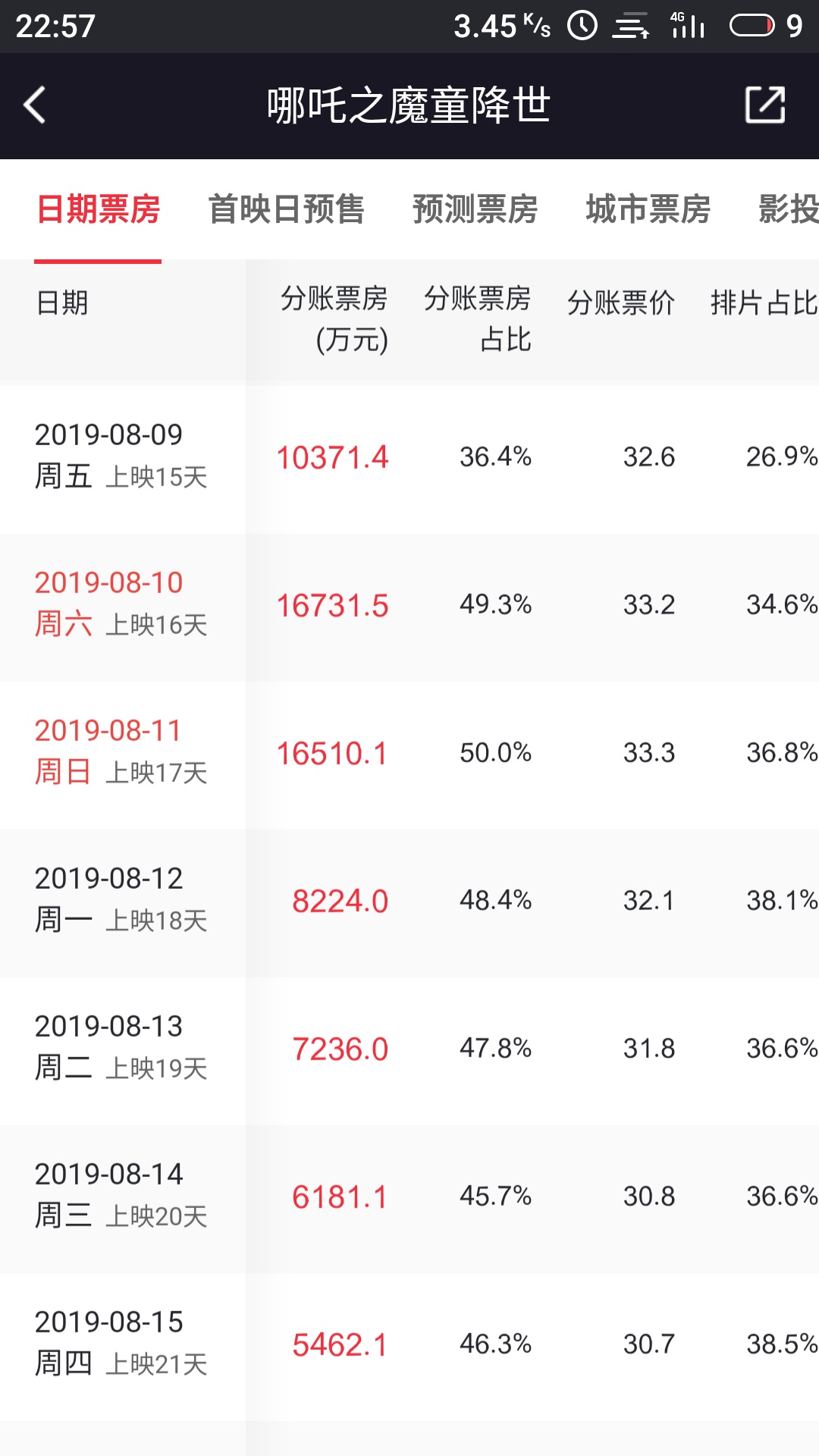Image resolution: width=819 pixels, height=1456 pixels.
Task: Go back from 哪吒之魔童降世 page
Action: point(35,105)
